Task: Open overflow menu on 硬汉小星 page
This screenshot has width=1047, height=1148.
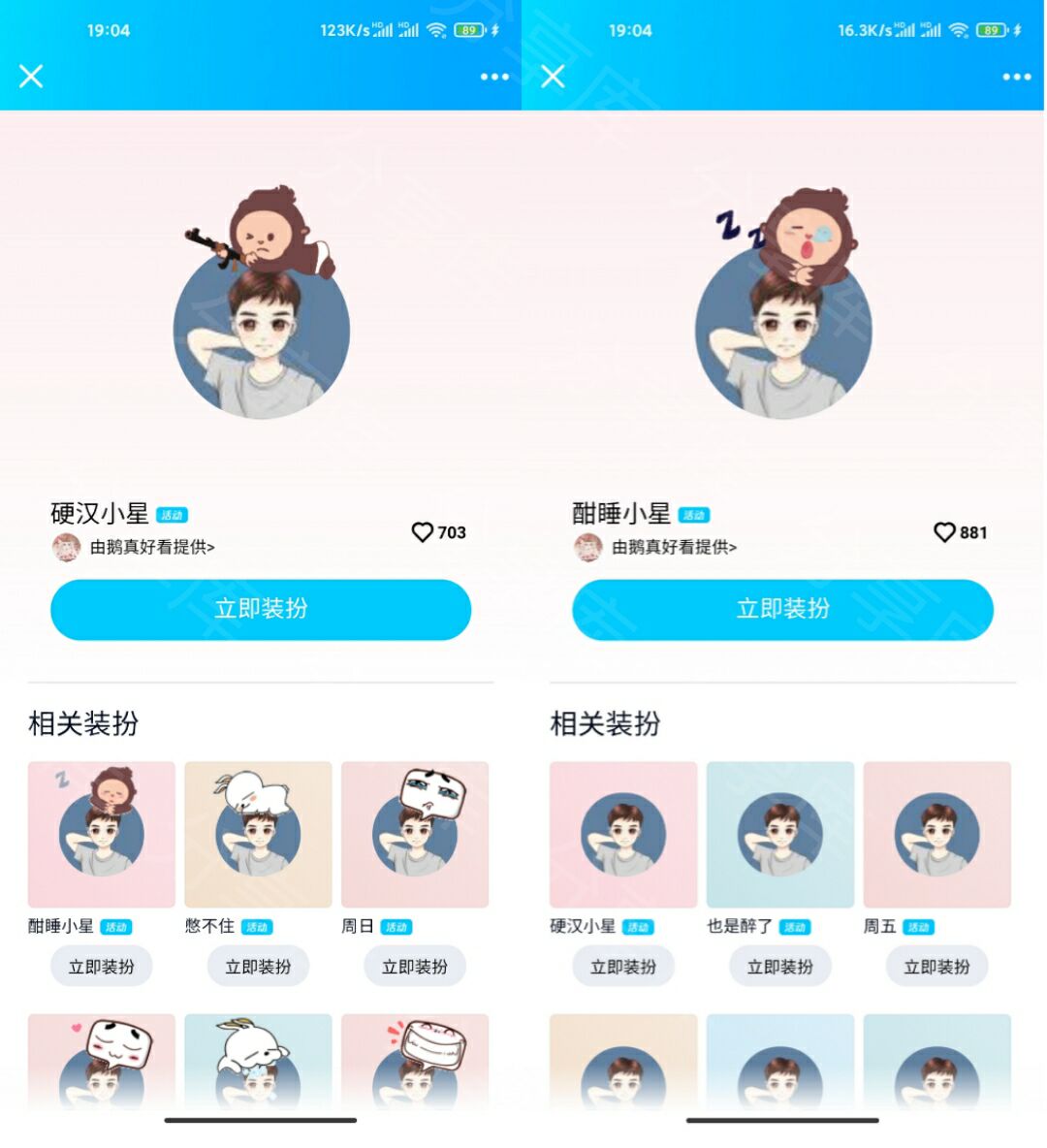Action: click(x=494, y=77)
